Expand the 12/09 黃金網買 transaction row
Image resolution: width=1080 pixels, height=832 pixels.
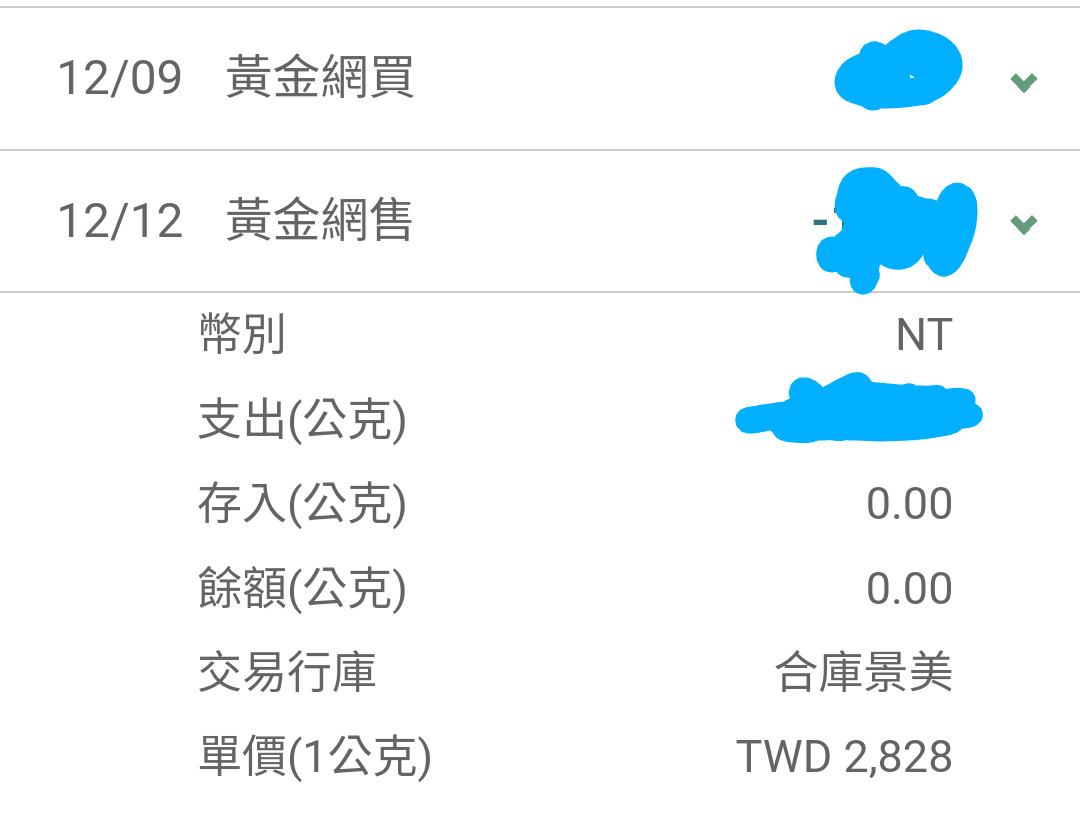pos(1022,82)
